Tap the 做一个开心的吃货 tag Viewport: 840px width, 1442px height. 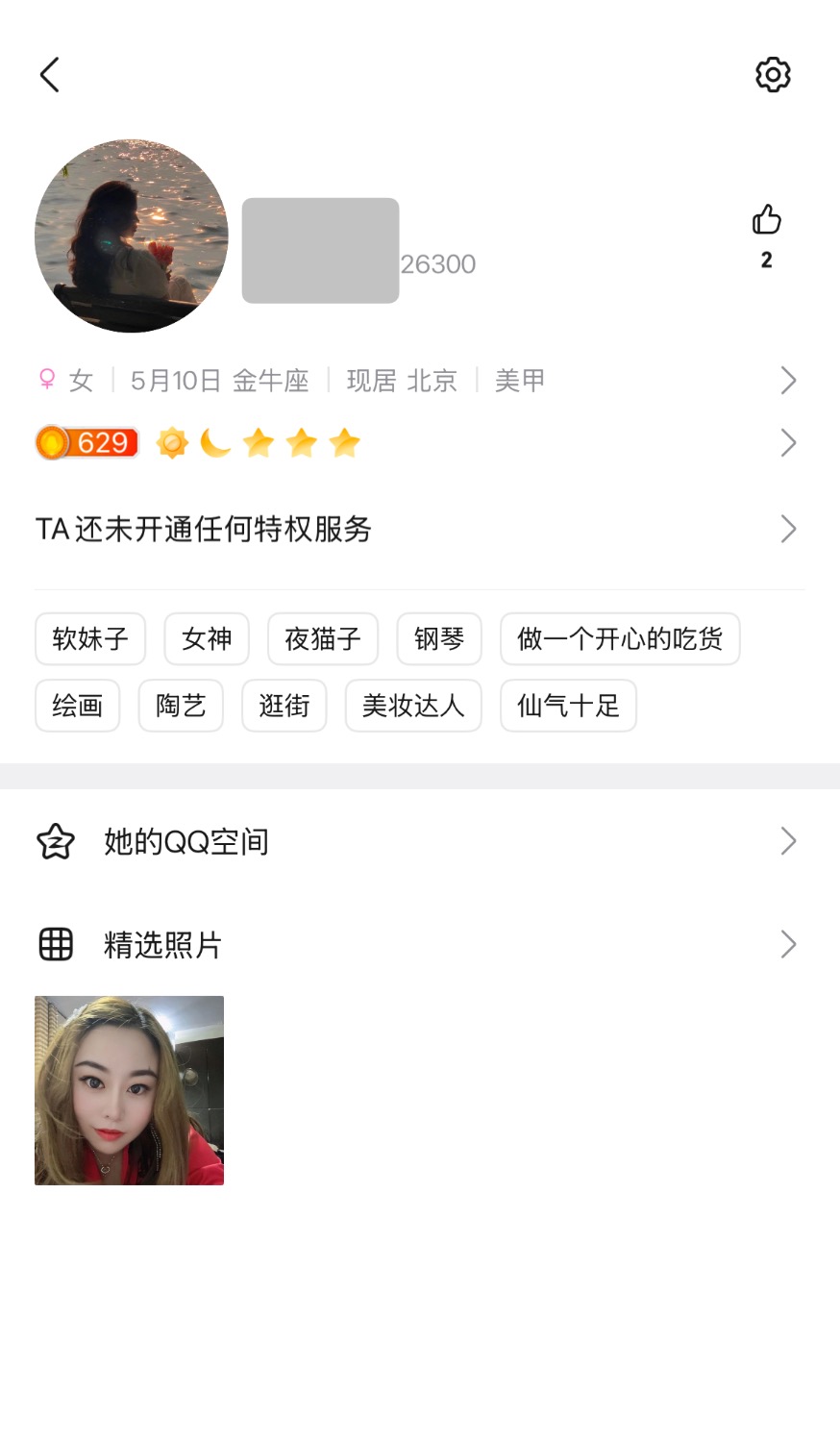point(620,639)
